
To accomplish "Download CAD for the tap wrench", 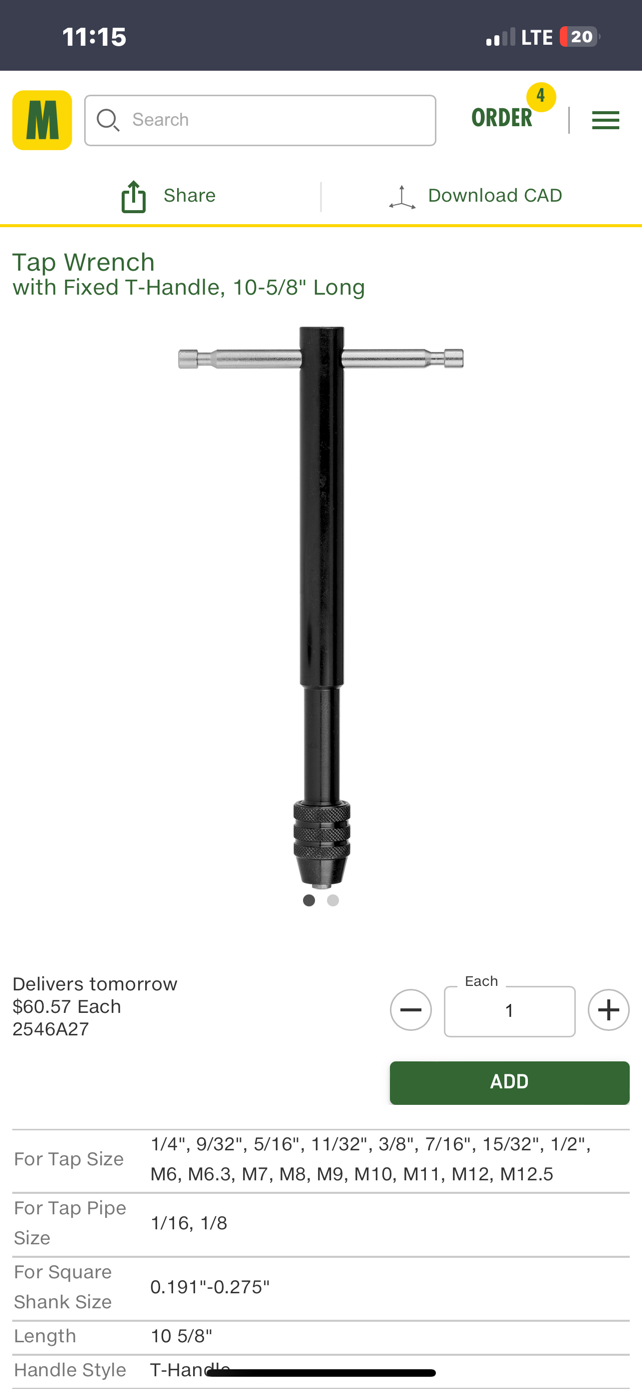I will coord(476,196).
